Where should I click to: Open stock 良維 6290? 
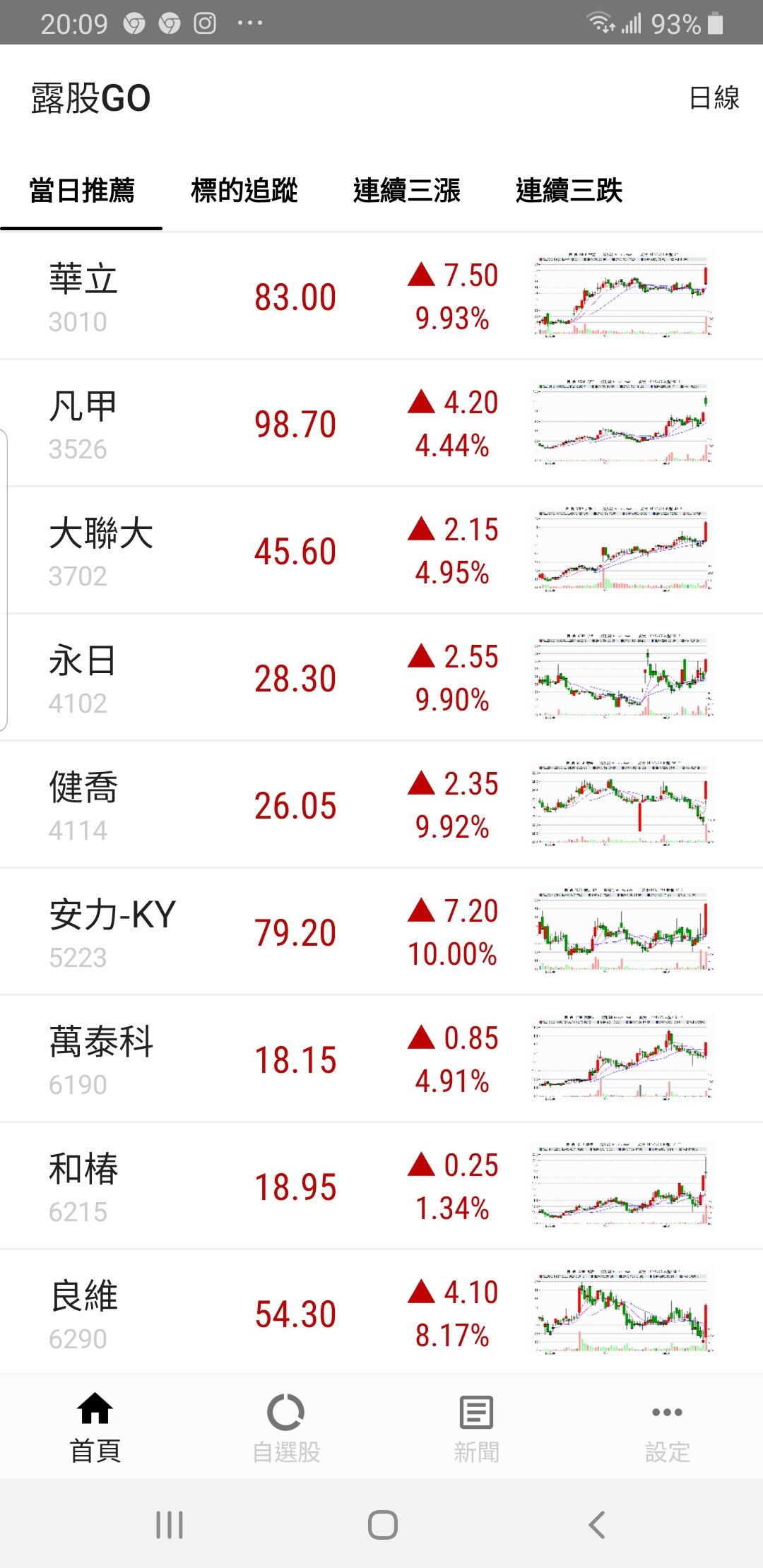pyautogui.click(x=283, y=1314)
